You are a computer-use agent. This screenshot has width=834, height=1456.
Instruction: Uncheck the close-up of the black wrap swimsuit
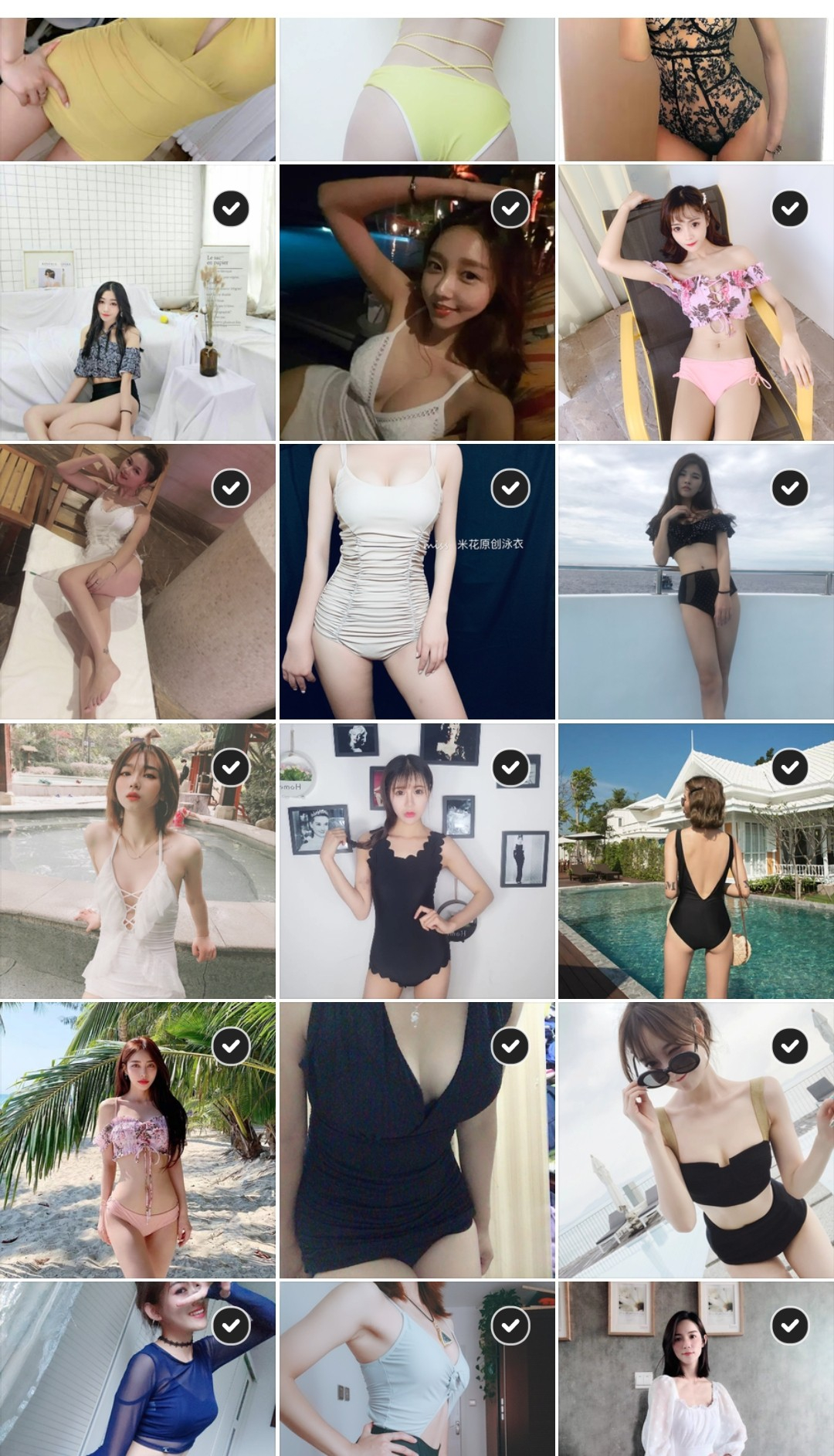click(x=510, y=1047)
